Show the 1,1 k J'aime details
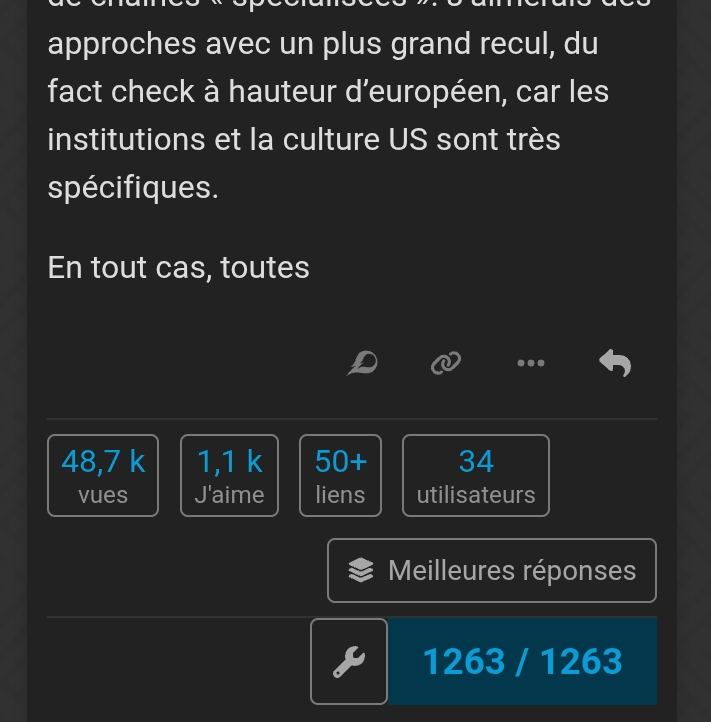This screenshot has width=711, height=722. (x=229, y=476)
